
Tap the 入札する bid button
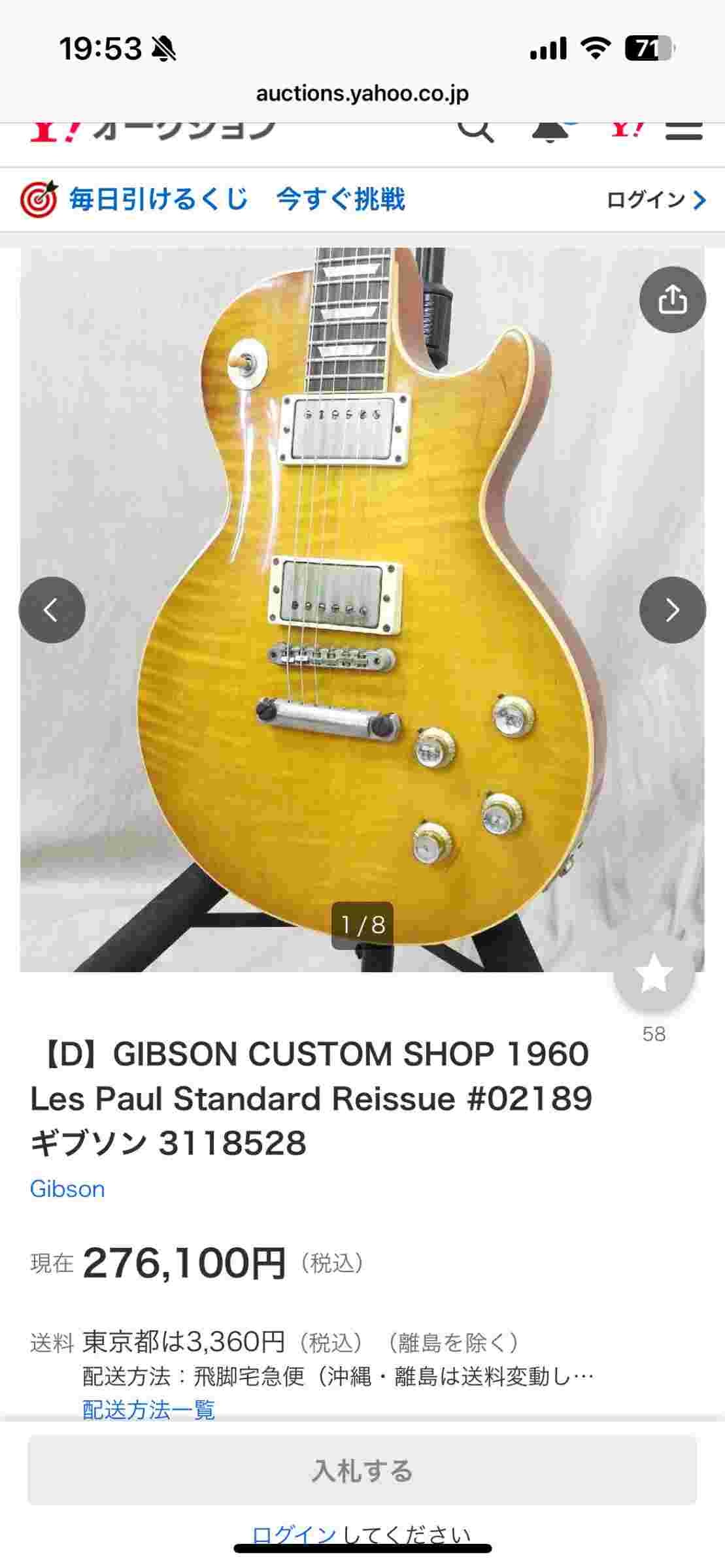tap(362, 1471)
